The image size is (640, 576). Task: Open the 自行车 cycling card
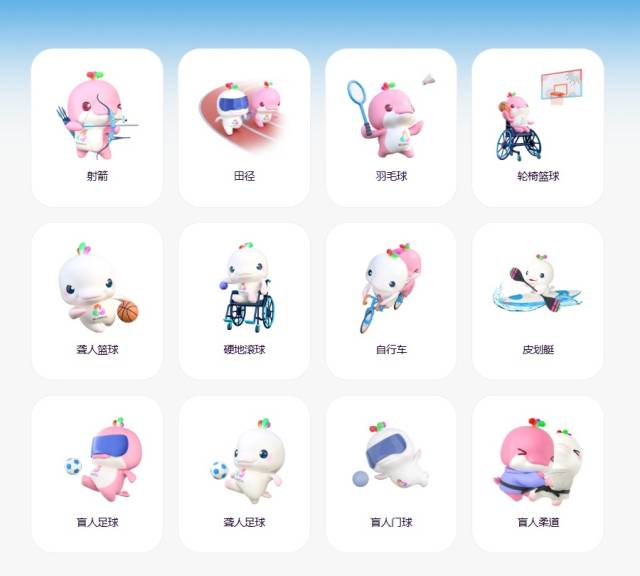(x=391, y=301)
